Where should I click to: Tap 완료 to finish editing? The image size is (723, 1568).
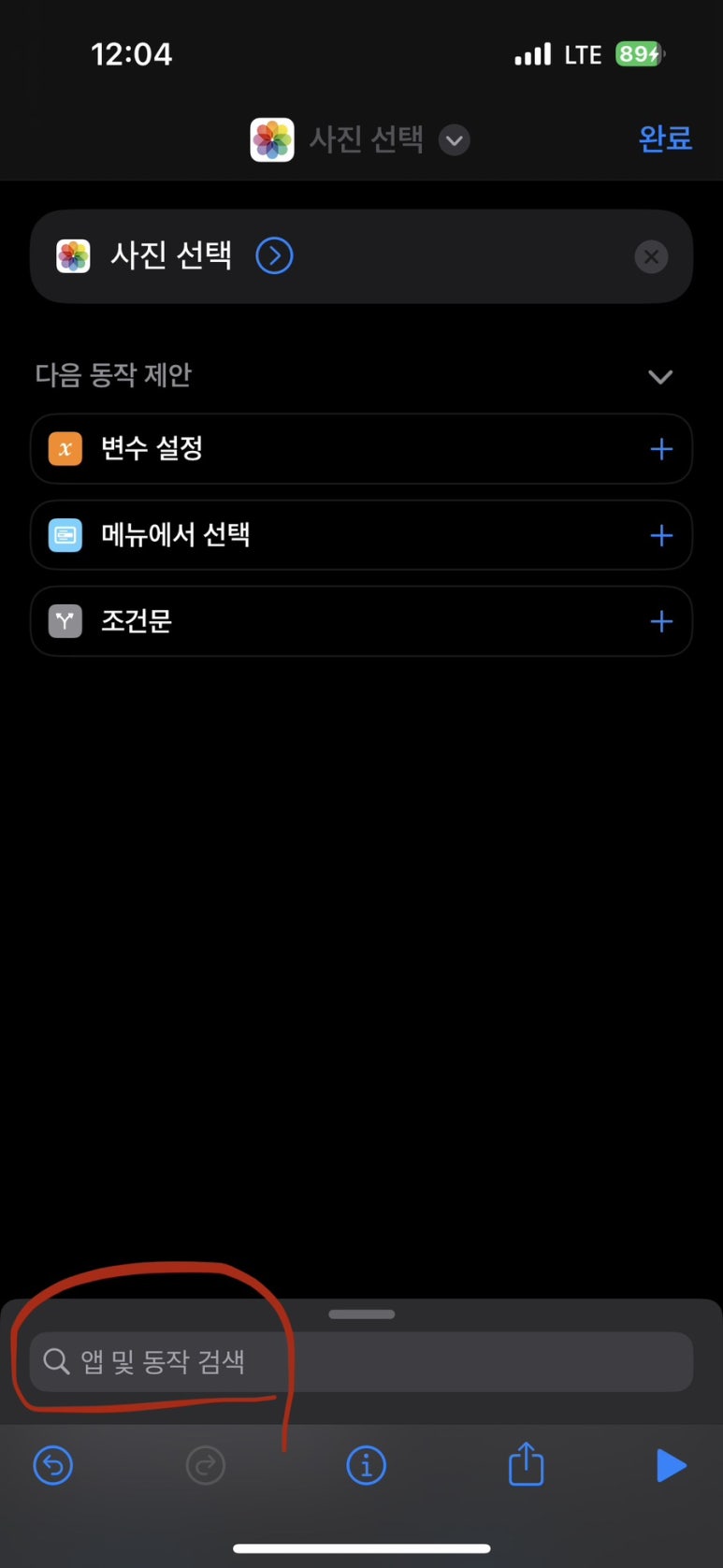tap(665, 138)
